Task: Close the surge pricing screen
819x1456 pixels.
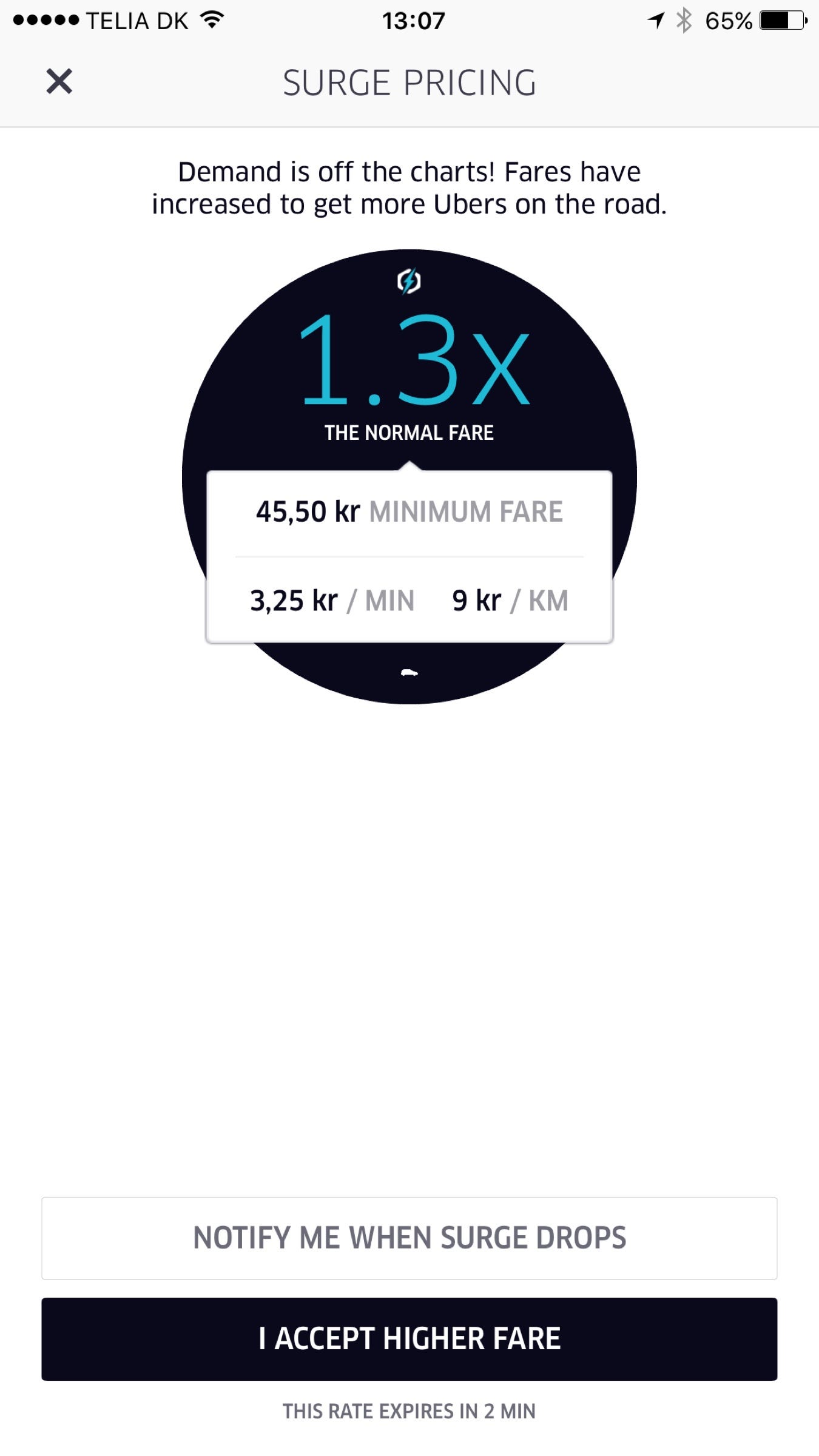Action: coord(59,81)
